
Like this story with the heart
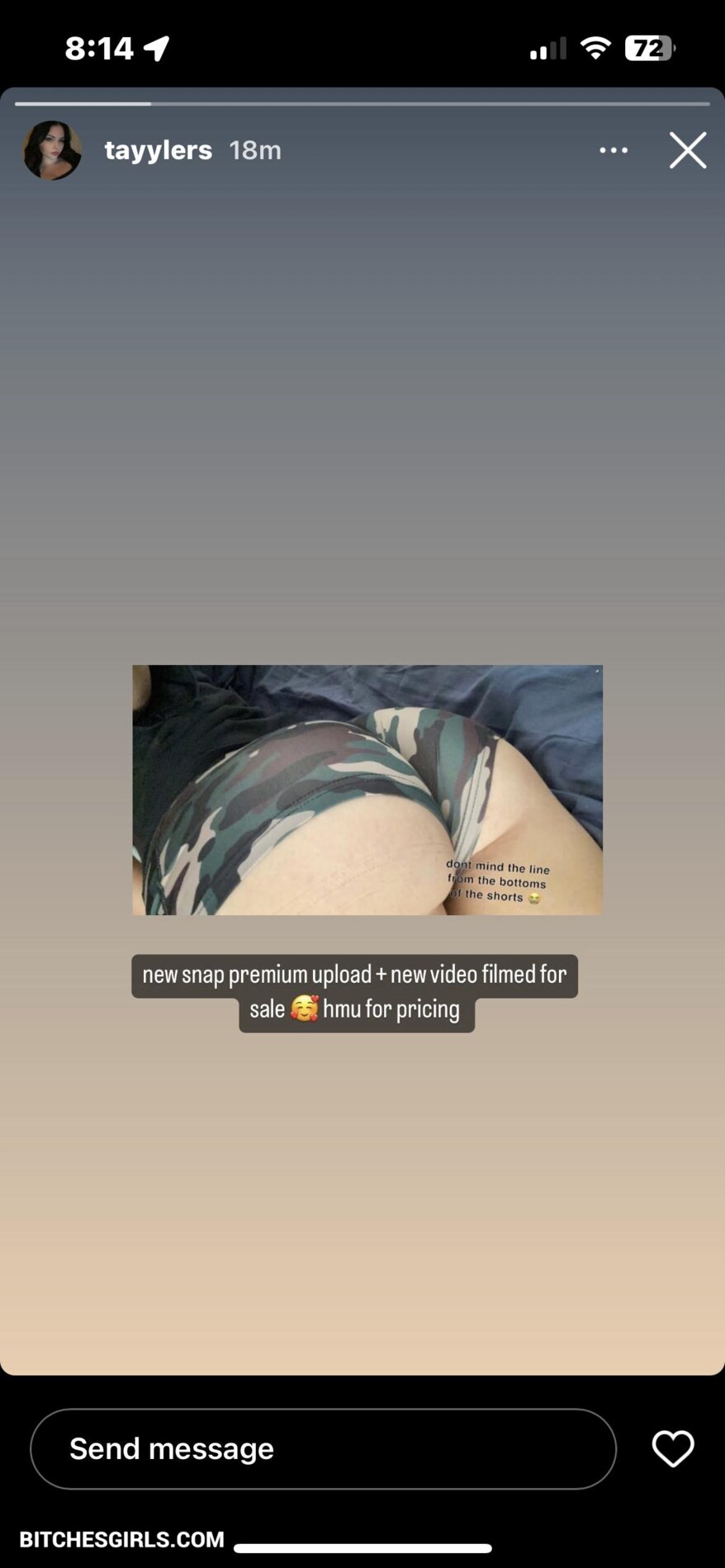[x=673, y=1448]
